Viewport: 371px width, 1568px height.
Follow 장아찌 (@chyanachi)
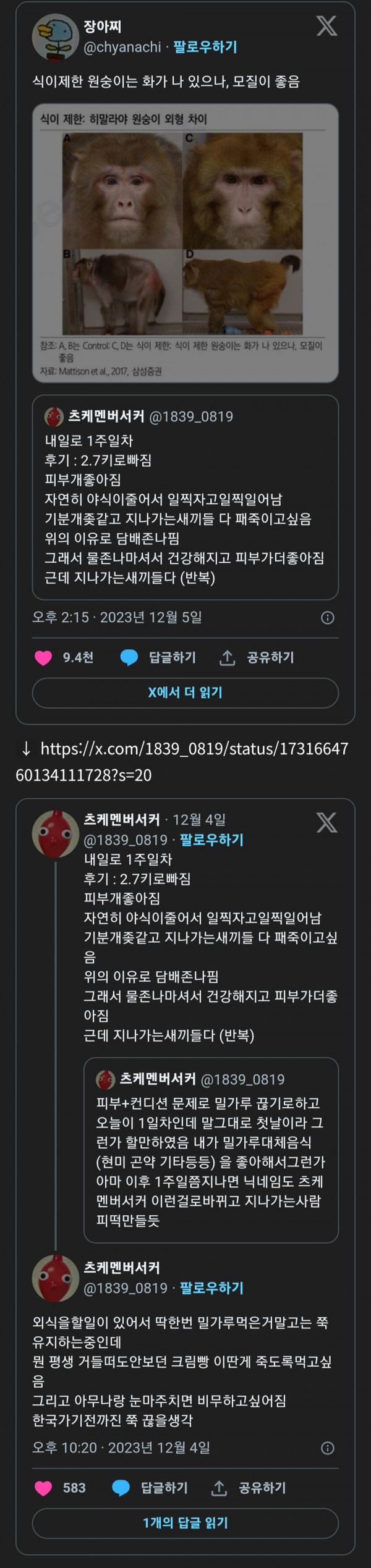(205, 47)
